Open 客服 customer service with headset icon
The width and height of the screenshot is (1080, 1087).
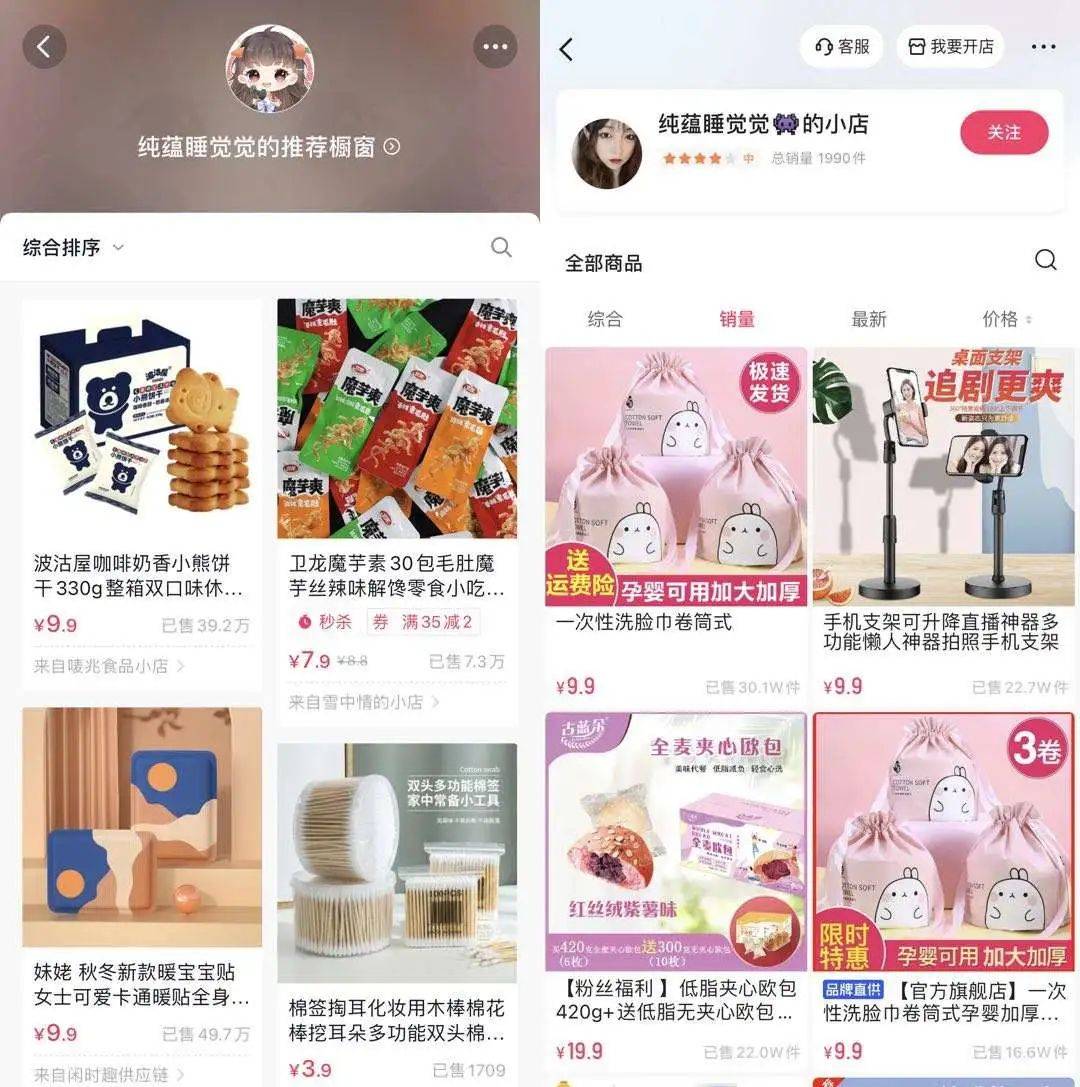[841, 46]
